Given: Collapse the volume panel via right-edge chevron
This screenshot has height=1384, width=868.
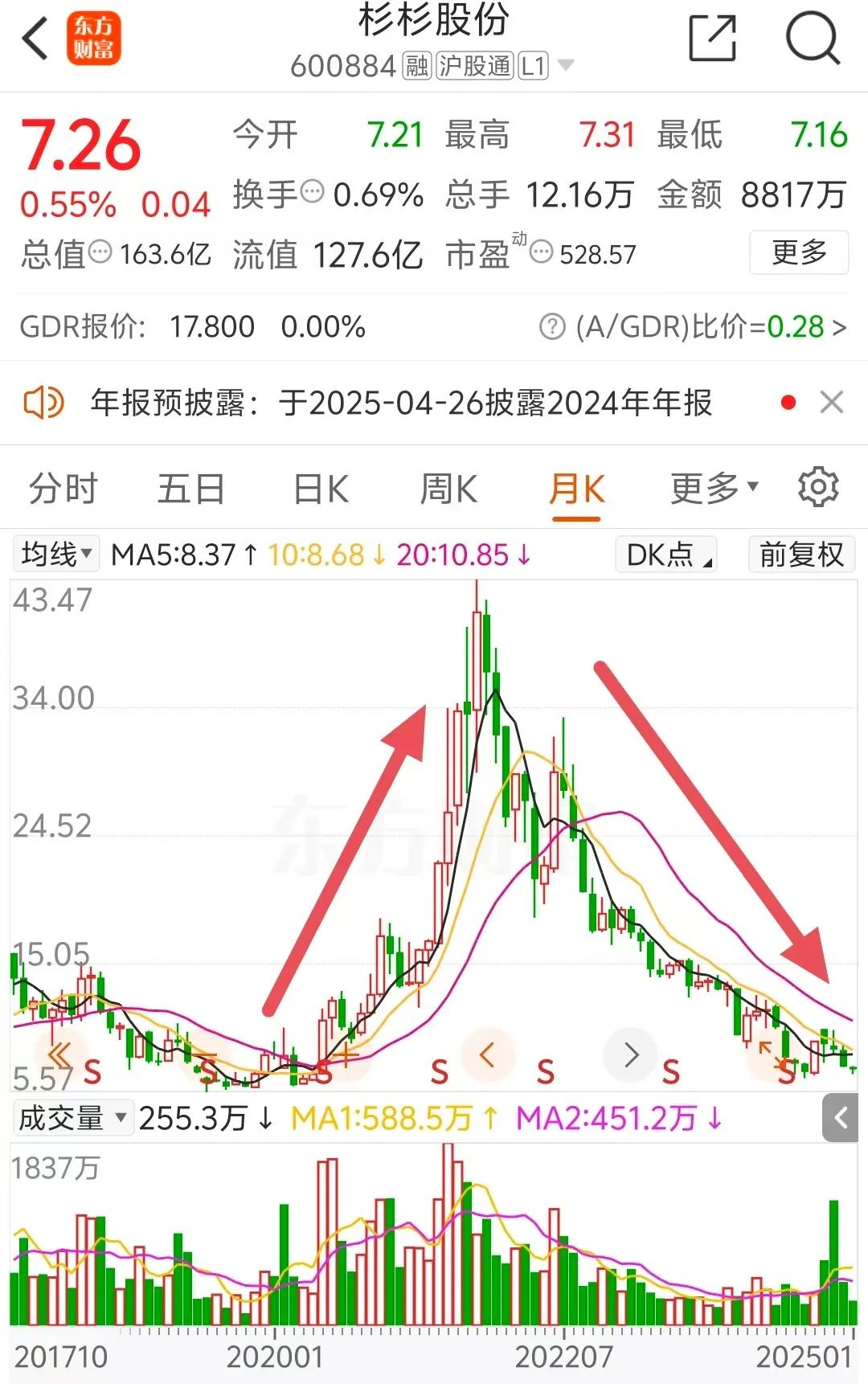Looking at the screenshot, I should (842, 1117).
